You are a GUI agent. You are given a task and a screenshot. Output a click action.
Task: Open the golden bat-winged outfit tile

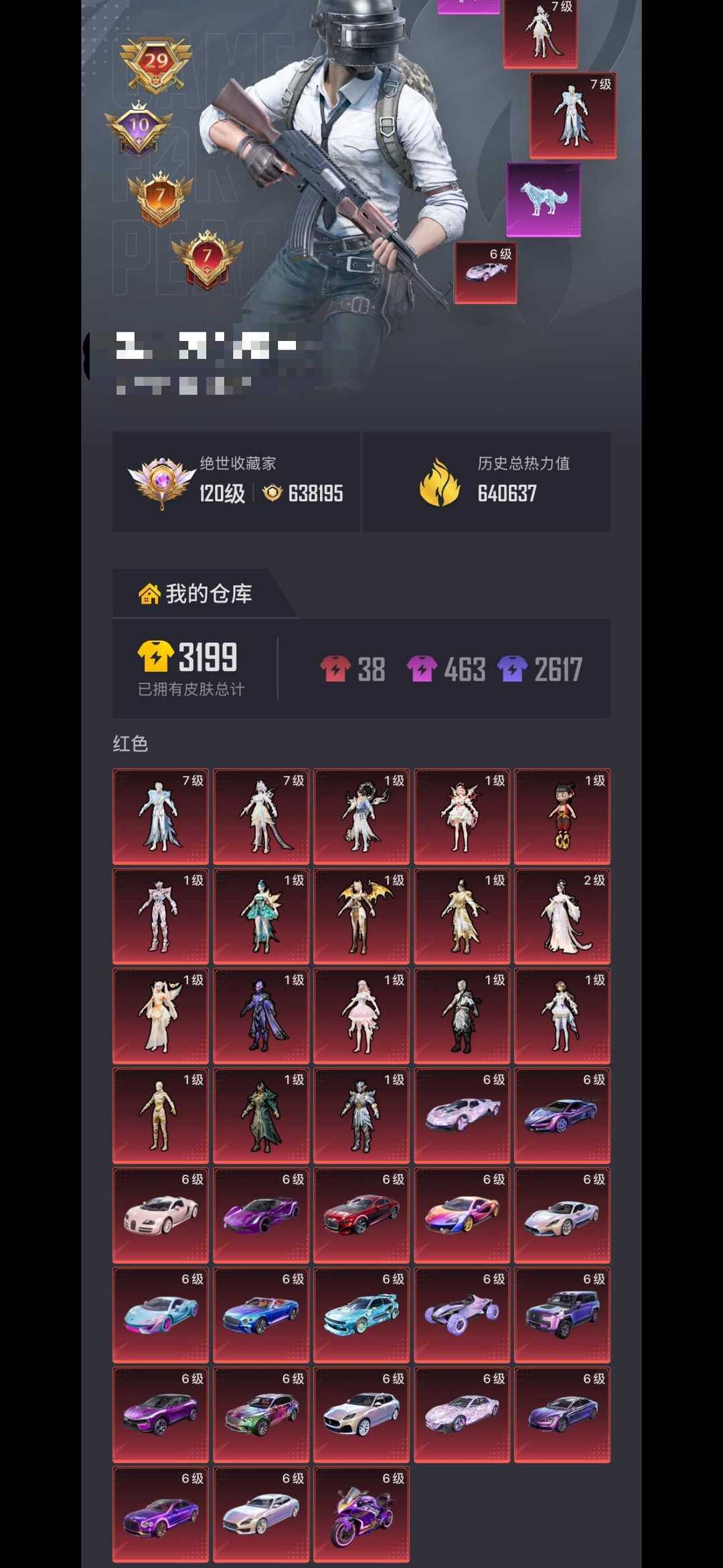[361, 916]
